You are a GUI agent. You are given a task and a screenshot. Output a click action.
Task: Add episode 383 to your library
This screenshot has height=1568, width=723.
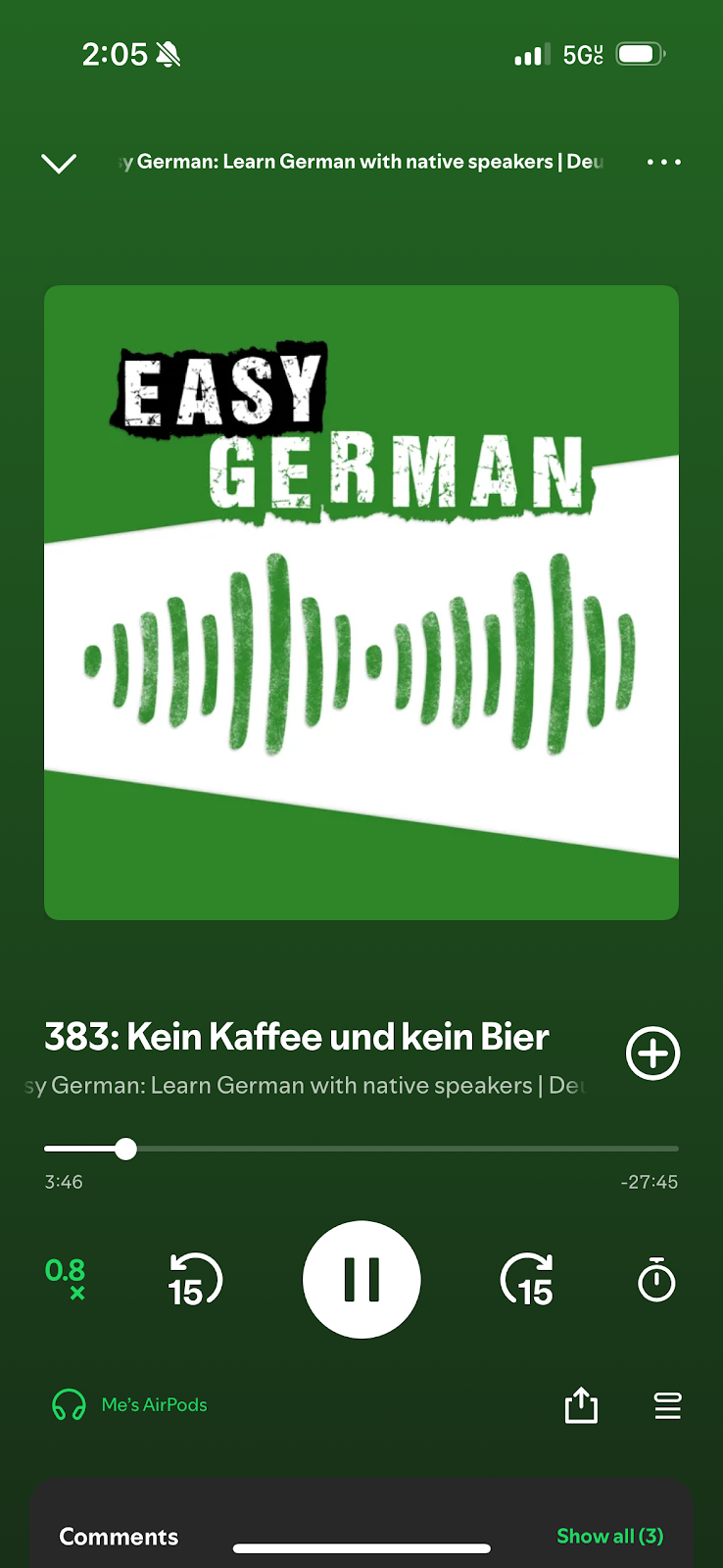(652, 1053)
